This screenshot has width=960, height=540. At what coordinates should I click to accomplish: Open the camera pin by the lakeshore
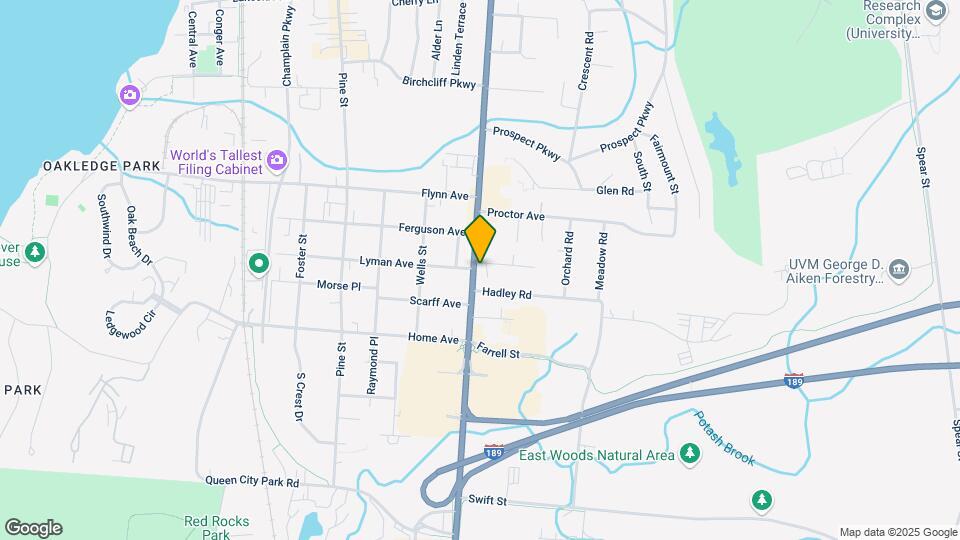[x=130, y=96]
